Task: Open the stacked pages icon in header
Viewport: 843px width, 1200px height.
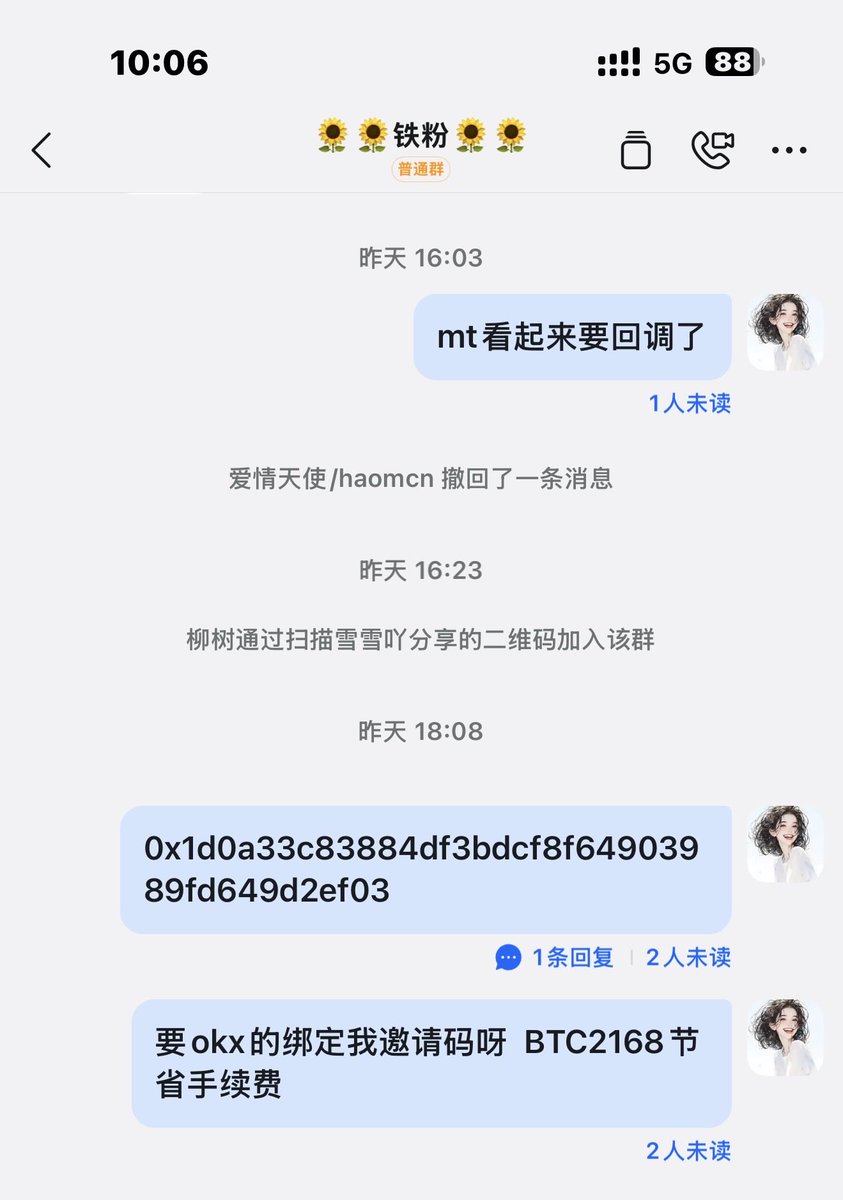Action: pos(636,150)
